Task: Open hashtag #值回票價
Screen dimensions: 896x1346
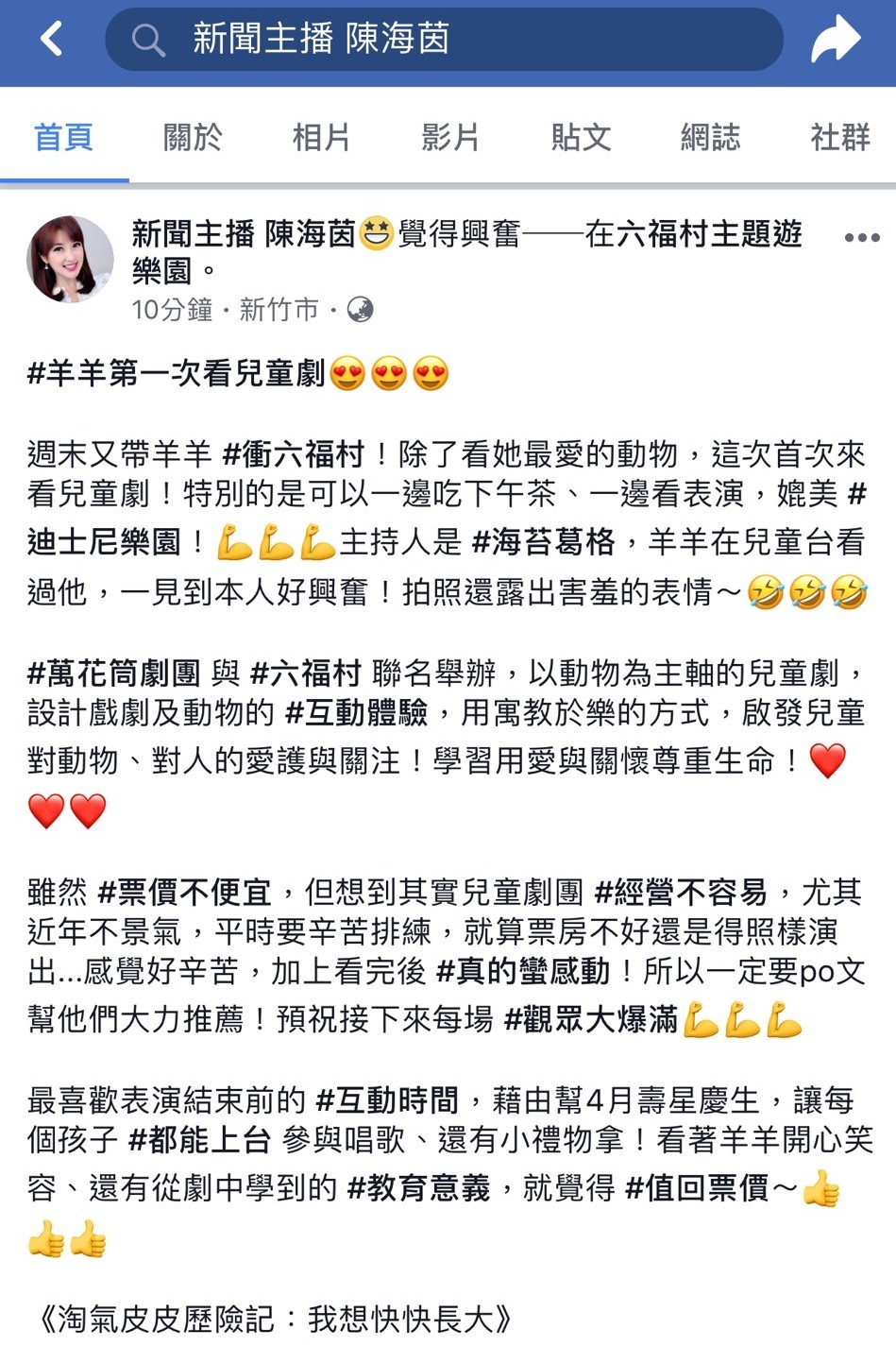Action: coord(698,1188)
